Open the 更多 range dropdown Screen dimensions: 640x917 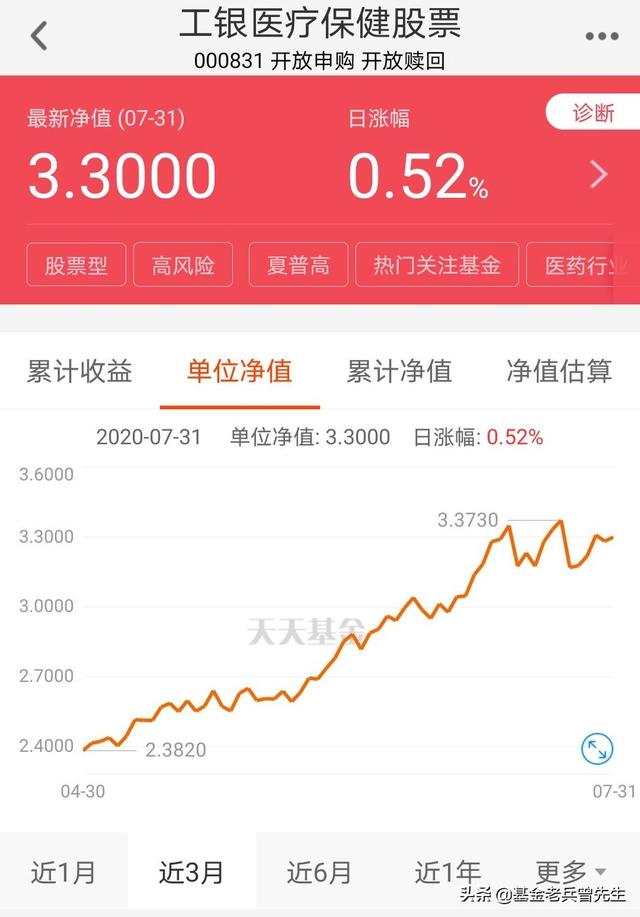(571, 872)
